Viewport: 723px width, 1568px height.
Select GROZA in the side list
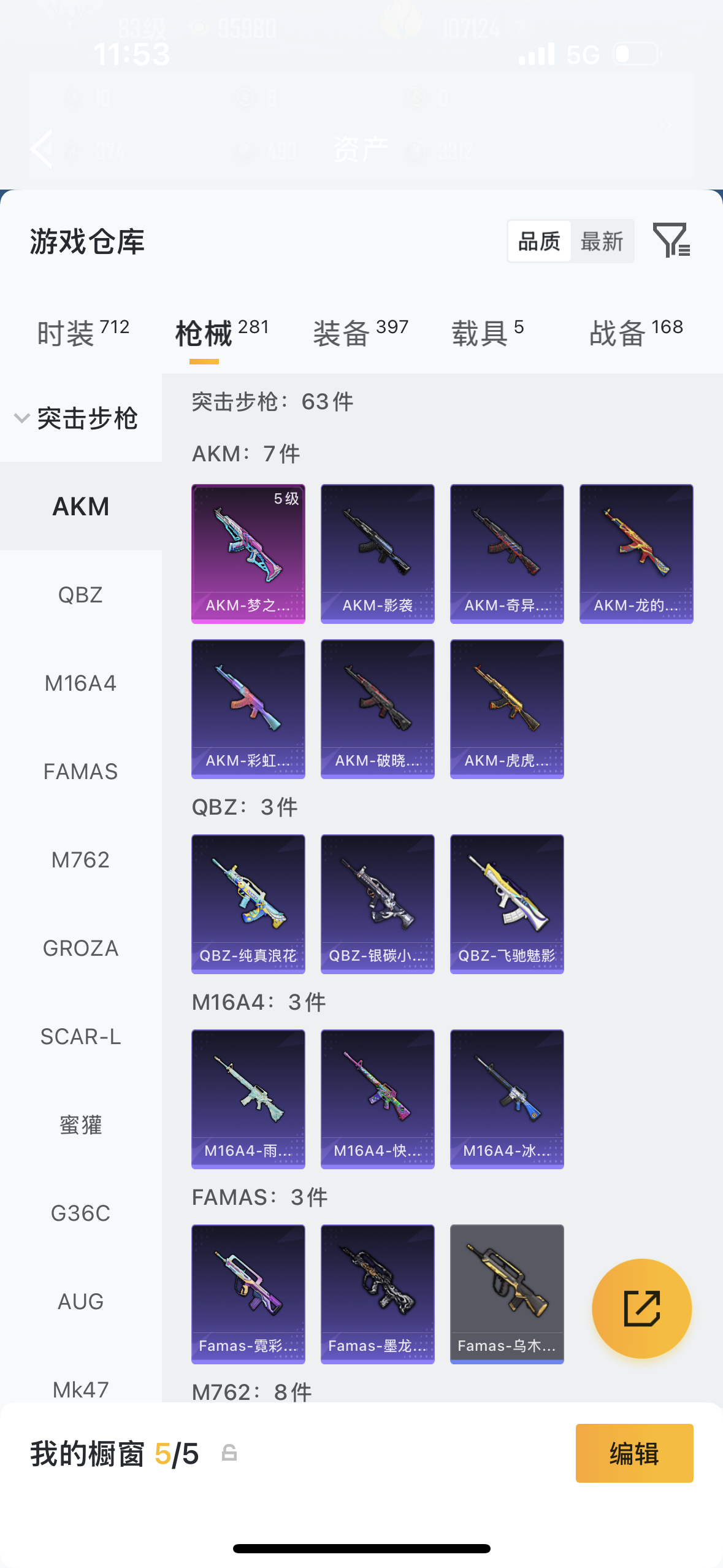pyautogui.click(x=80, y=948)
